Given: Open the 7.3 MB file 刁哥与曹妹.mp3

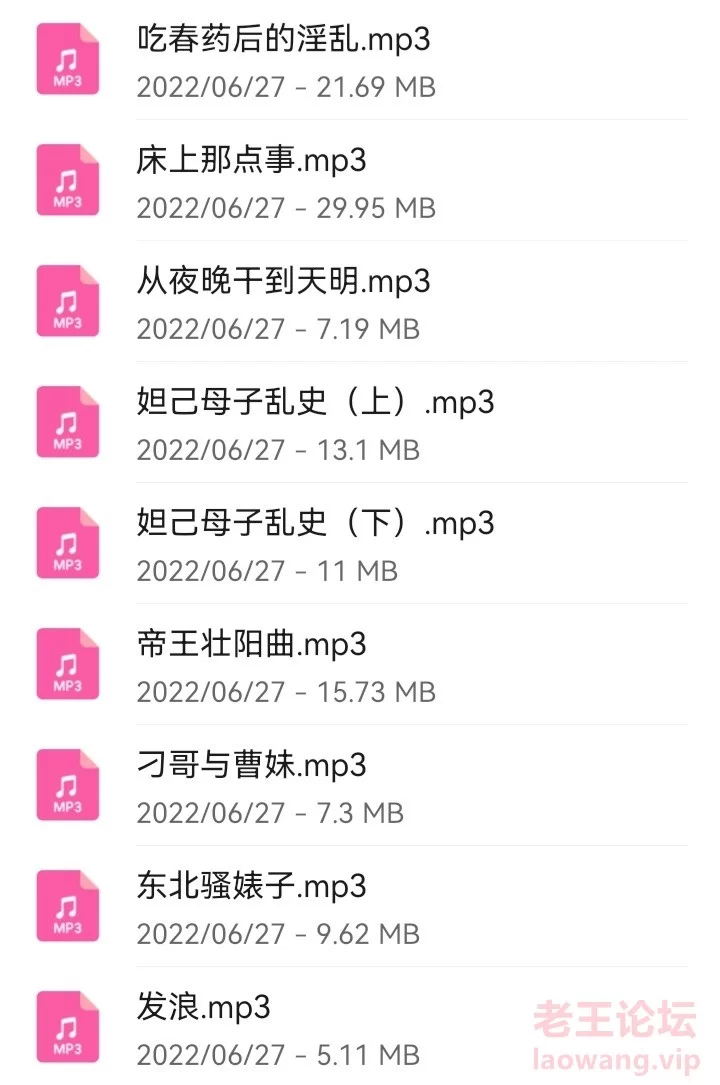Looking at the screenshot, I should (x=251, y=766).
